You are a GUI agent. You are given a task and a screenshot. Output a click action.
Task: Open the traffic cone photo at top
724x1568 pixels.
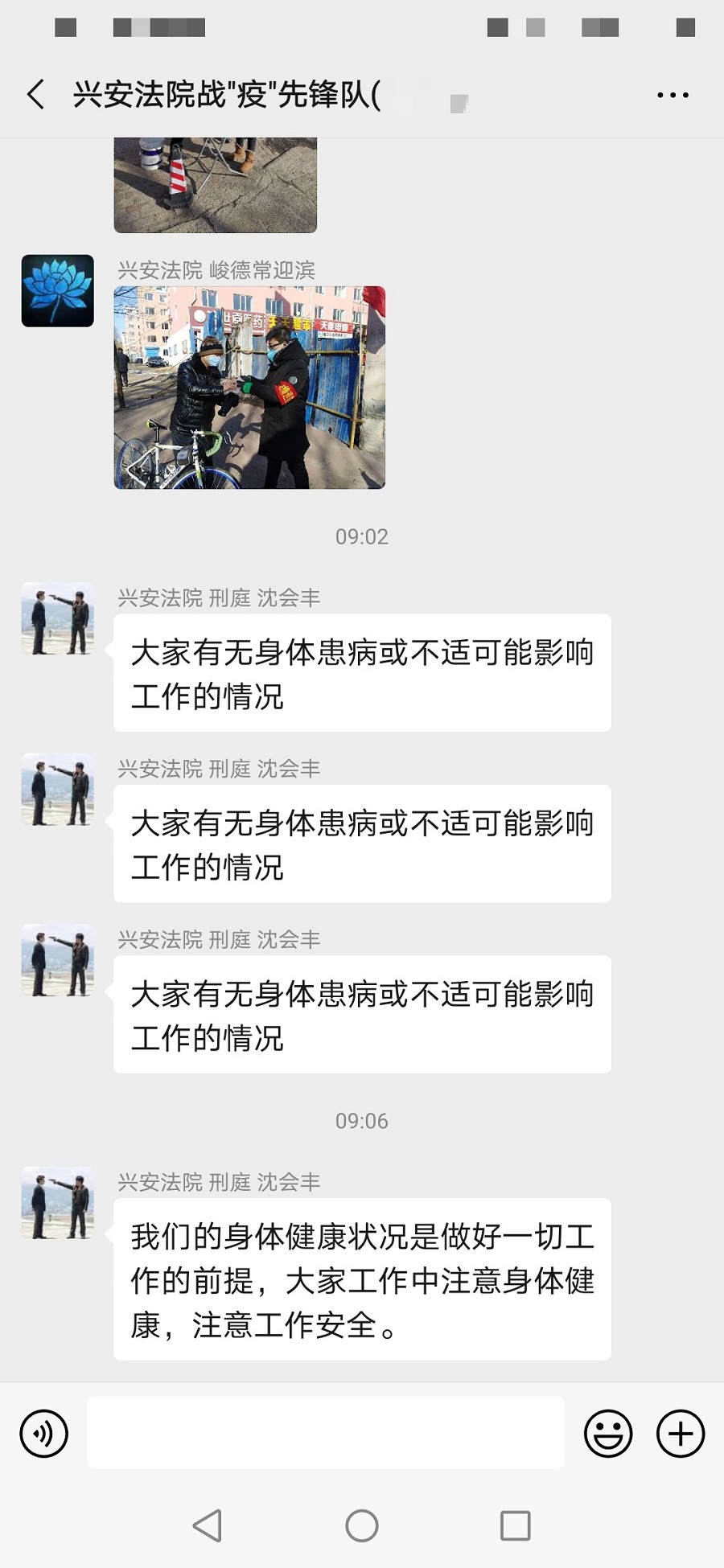coord(215,185)
